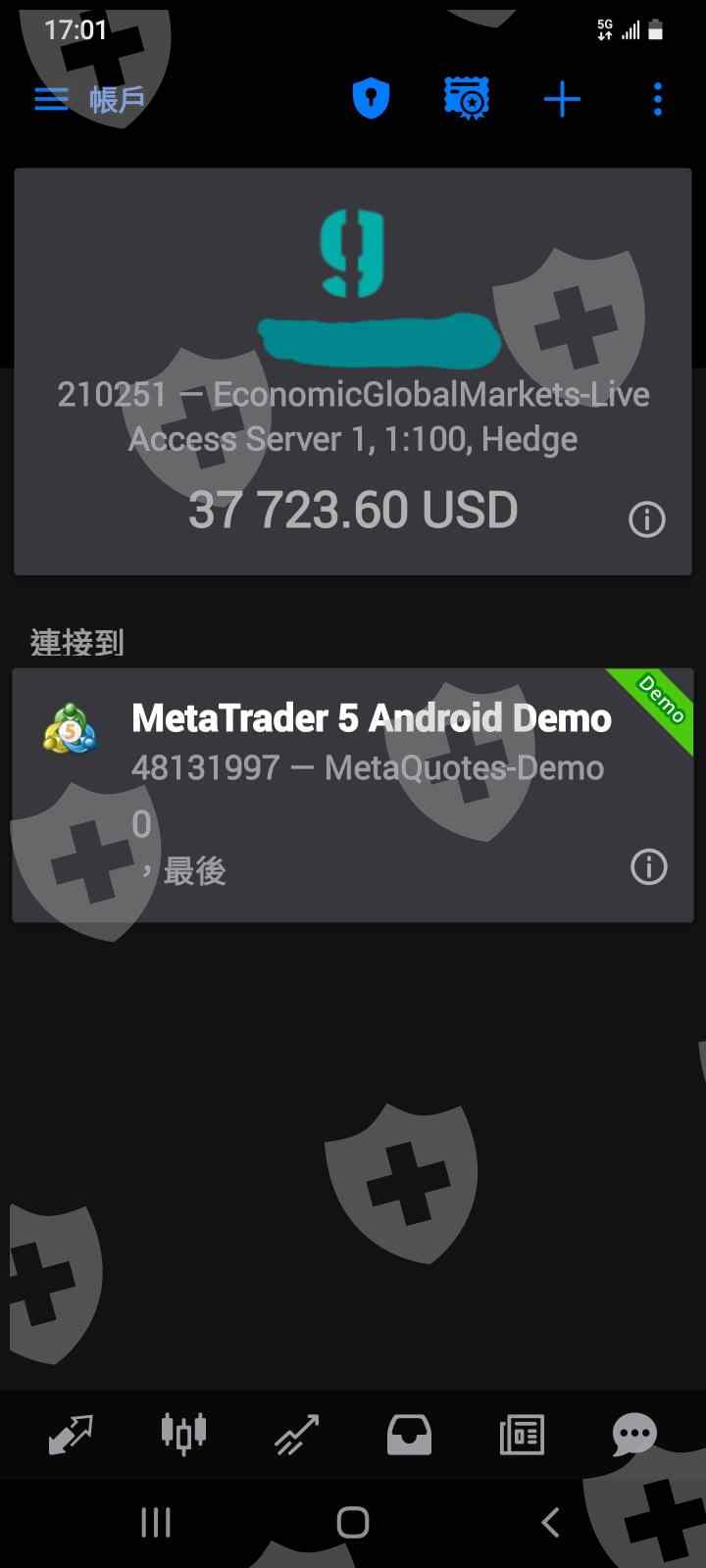
Task: Go to the system home screen
Action: coord(353,1522)
